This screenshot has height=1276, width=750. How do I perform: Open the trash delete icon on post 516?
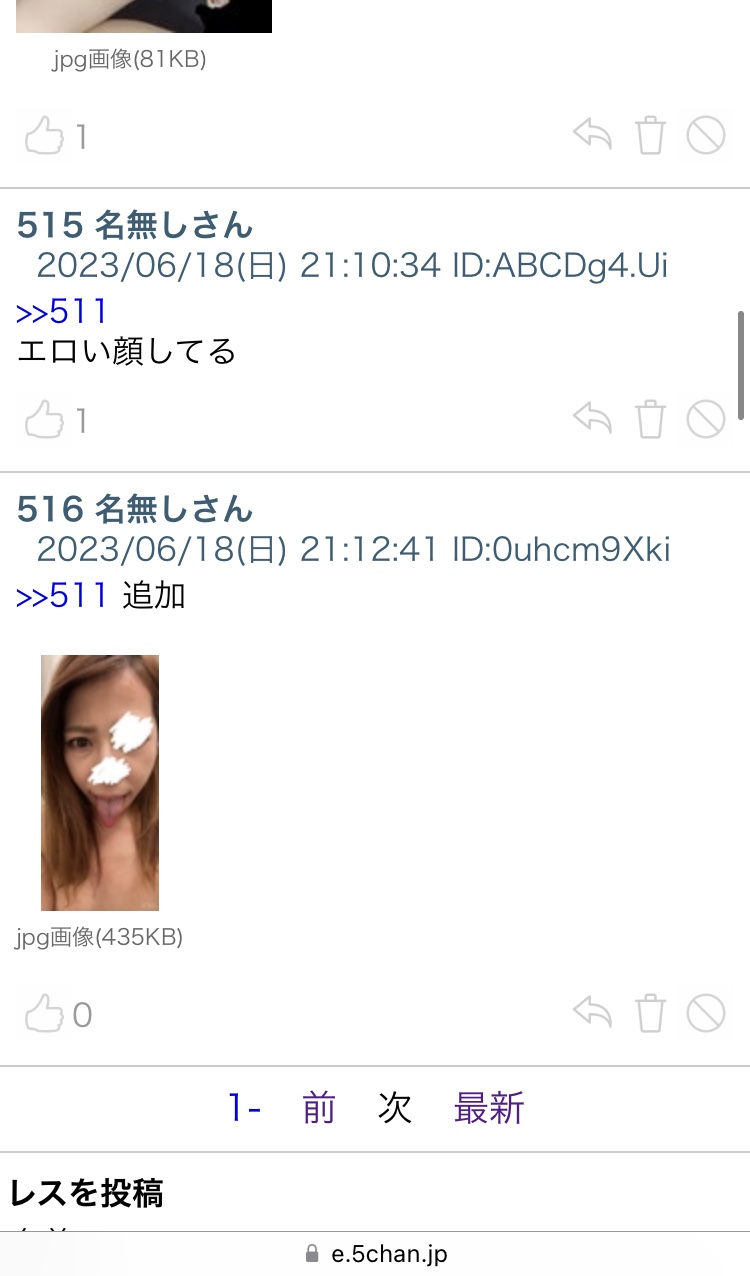tap(651, 1012)
